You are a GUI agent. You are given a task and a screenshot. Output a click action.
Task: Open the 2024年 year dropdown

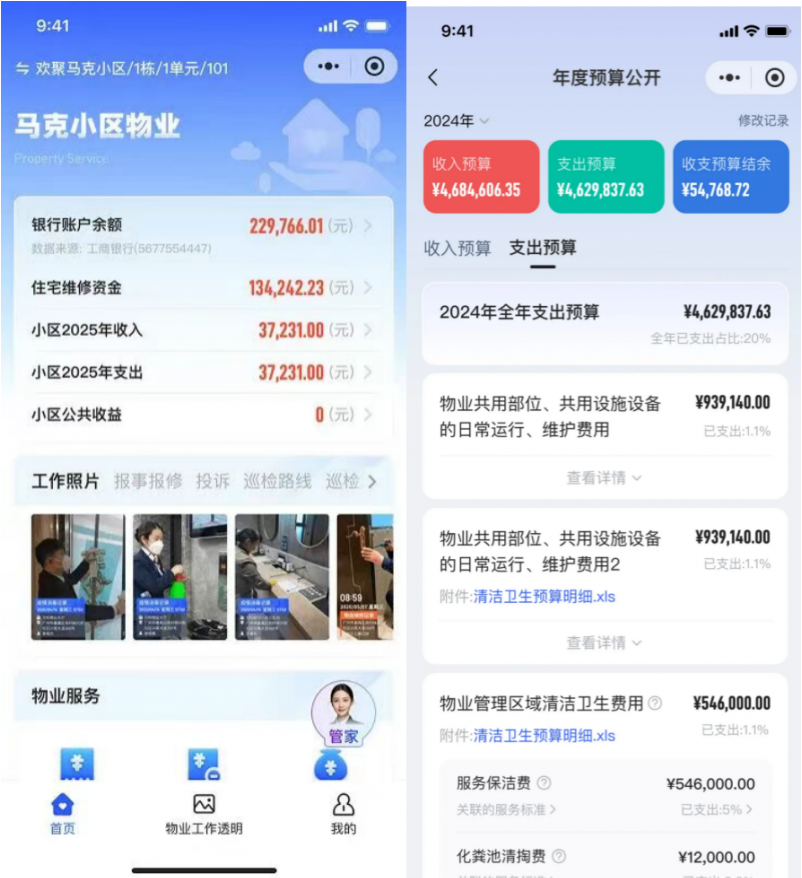pyautogui.click(x=456, y=120)
